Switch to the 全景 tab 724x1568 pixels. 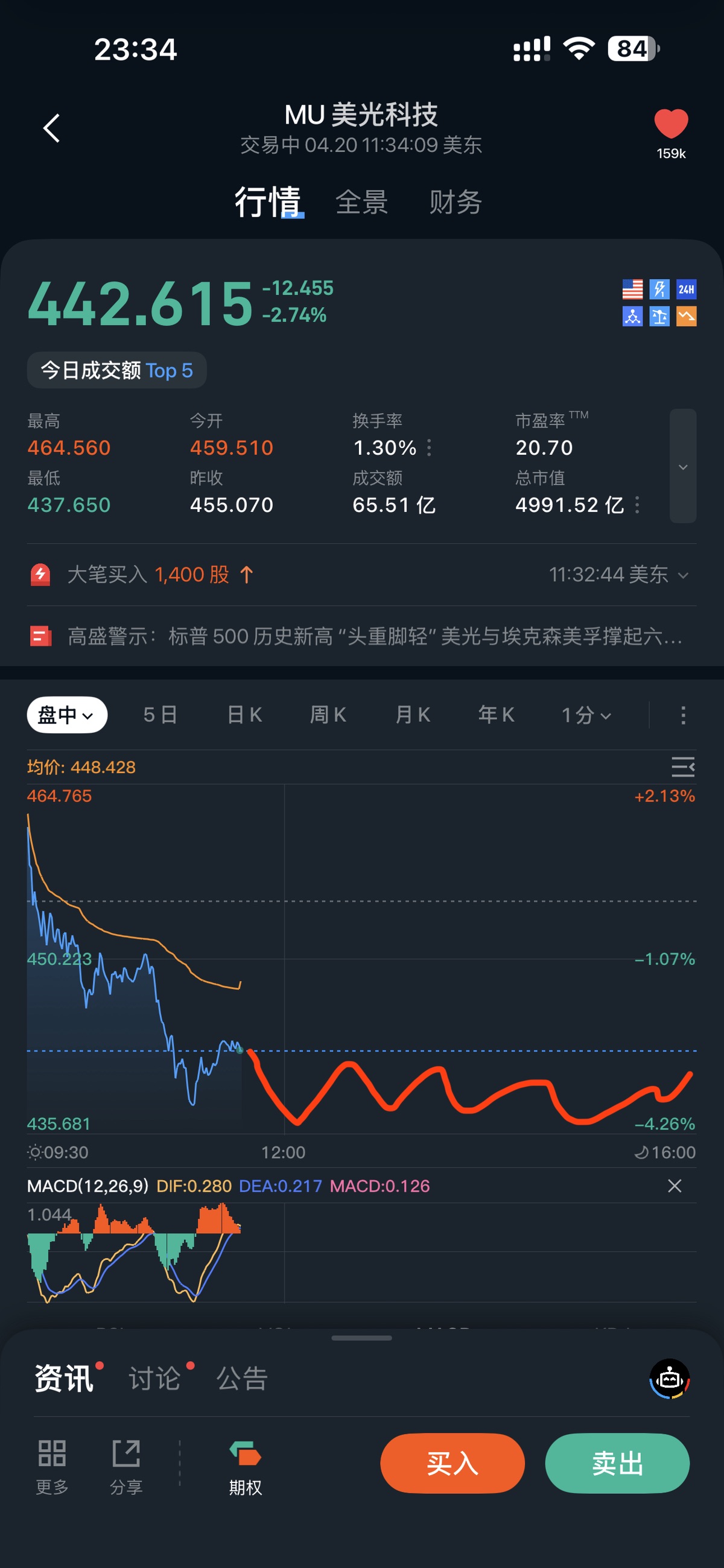(361, 202)
